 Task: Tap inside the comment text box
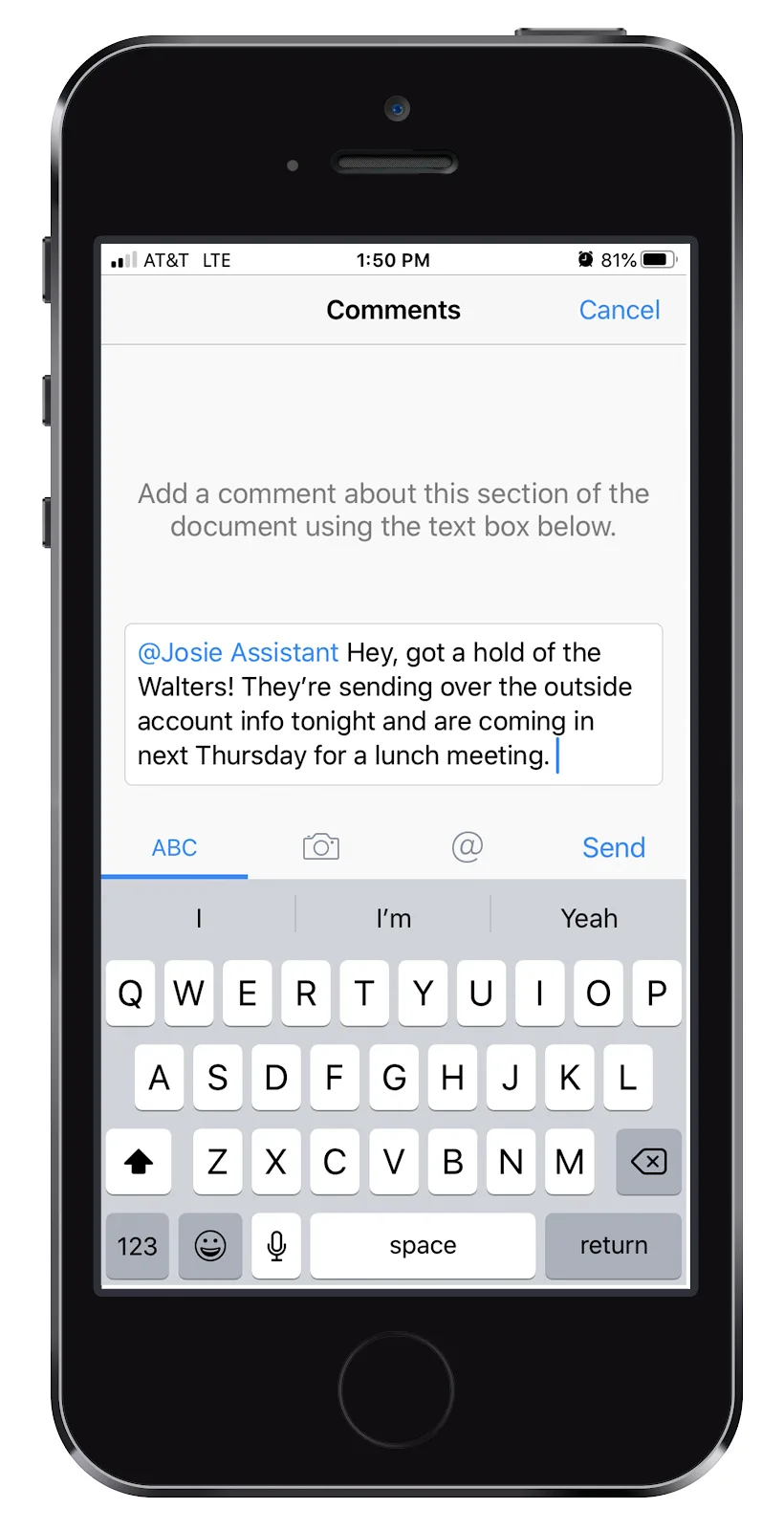(393, 704)
